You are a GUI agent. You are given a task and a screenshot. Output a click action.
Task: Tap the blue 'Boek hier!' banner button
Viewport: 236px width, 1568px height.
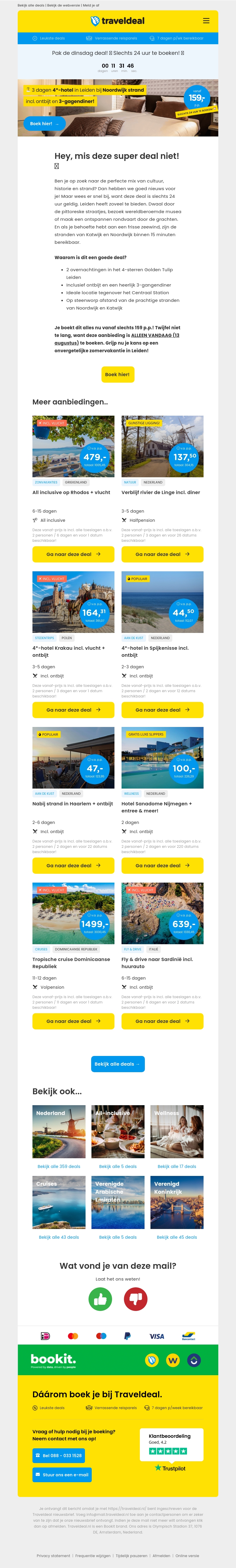[44, 124]
